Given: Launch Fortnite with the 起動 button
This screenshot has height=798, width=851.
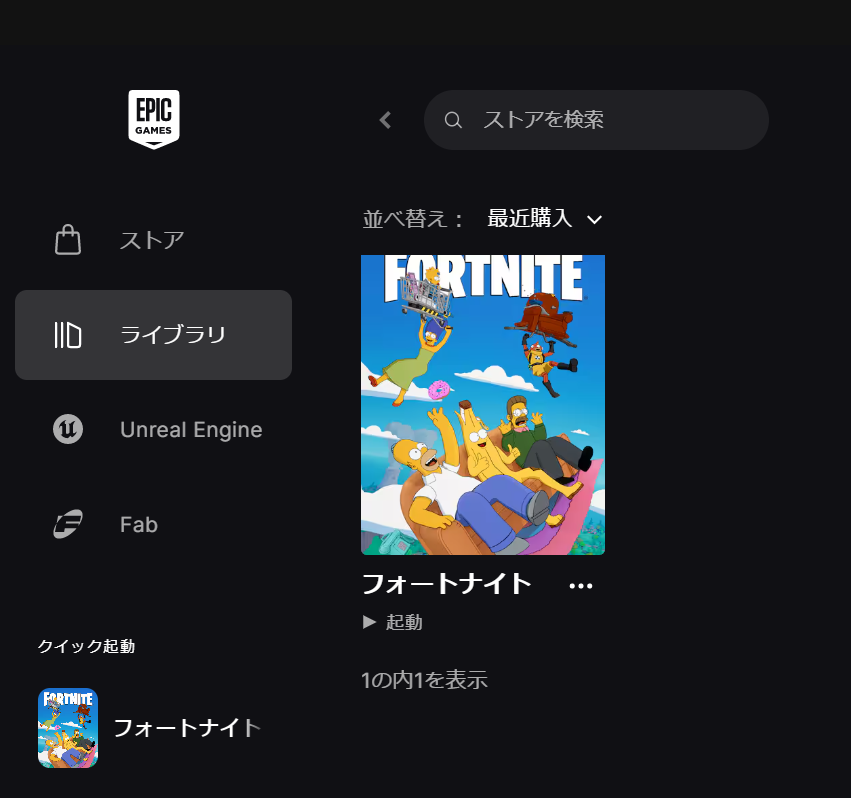Looking at the screenshot, I should click(x=394, y=622).
